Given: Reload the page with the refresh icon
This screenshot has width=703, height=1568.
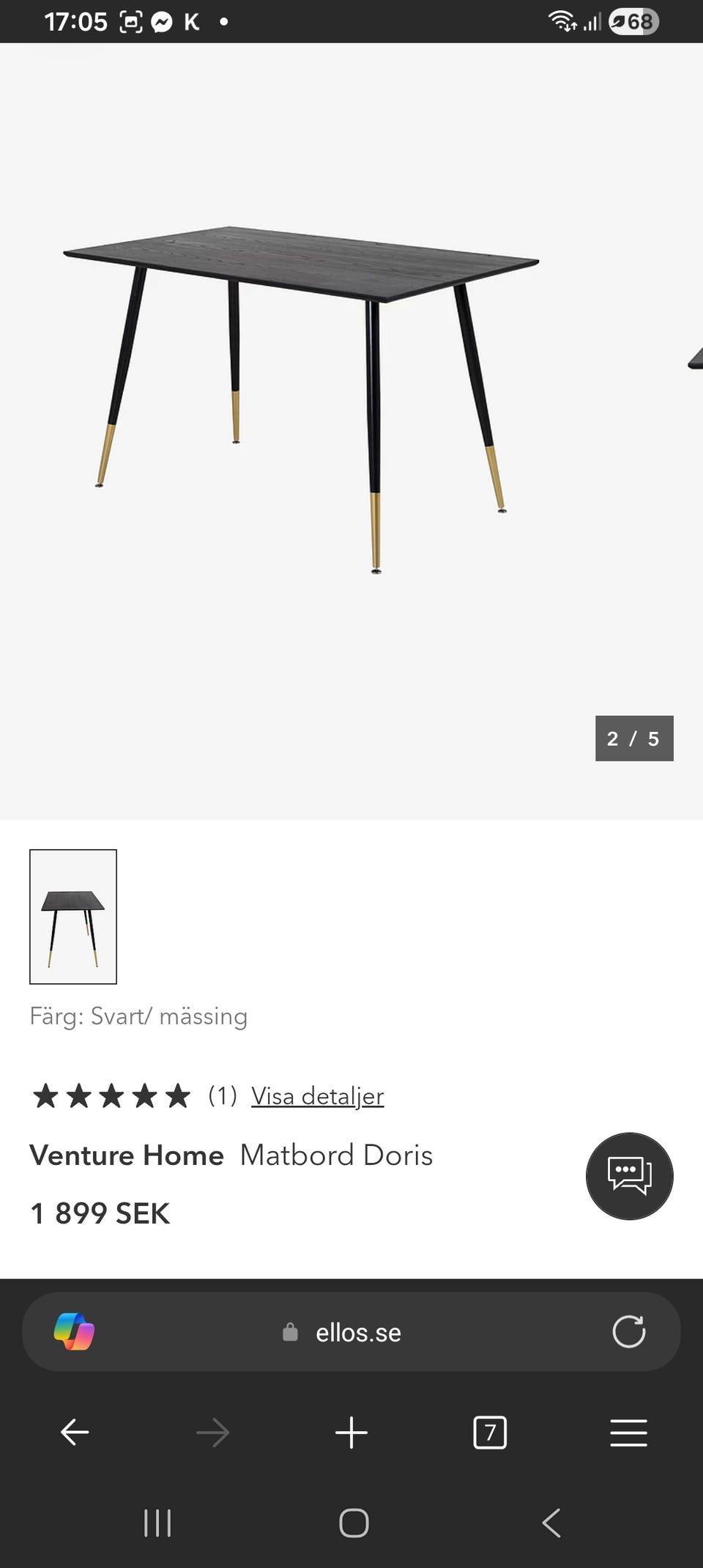Looking at the screenshot, I should pos(629,1332).
